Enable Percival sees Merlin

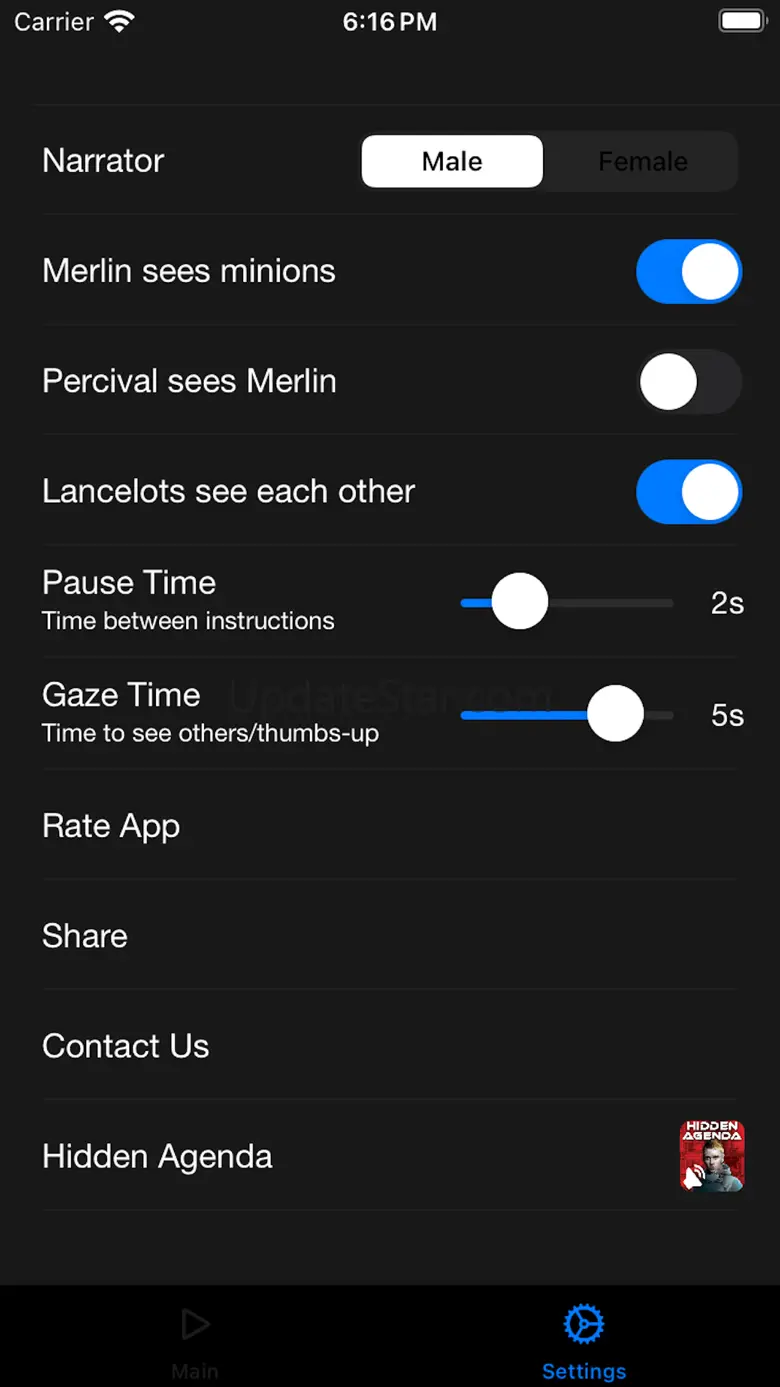pyautogui.click(x=689, y=381)
